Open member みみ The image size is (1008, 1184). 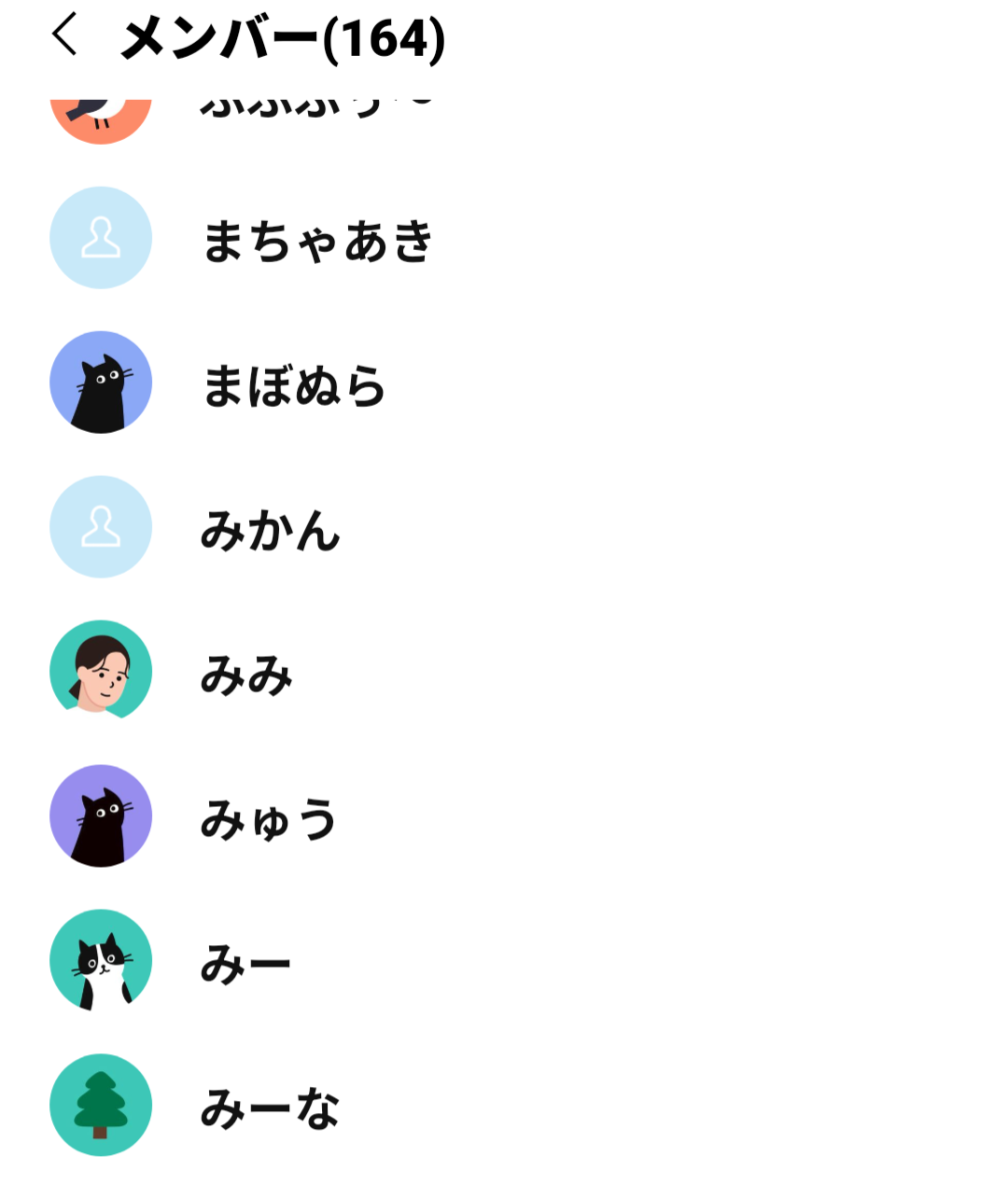coord(246,674)
